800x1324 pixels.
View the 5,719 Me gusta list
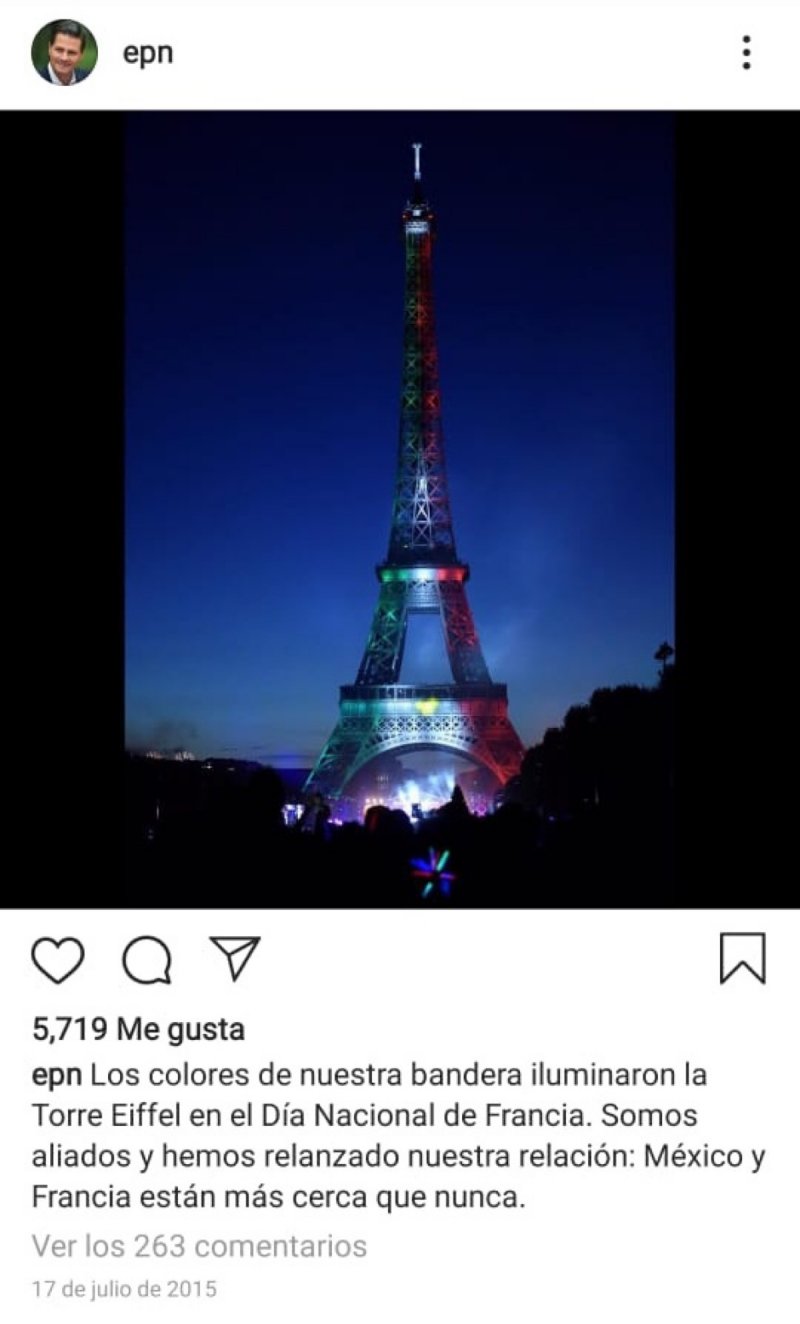(x=138, y=1029)
